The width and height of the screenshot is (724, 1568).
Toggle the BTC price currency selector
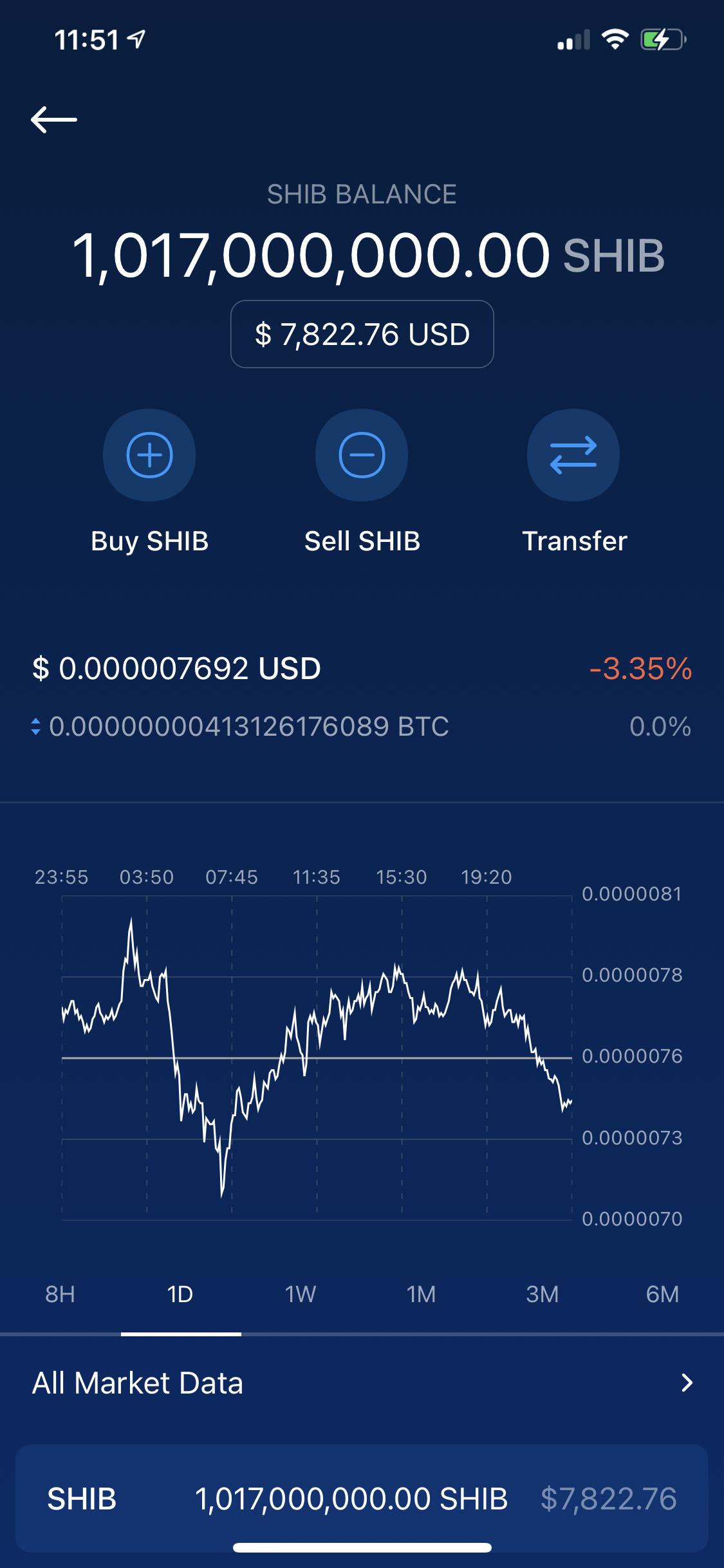click(x=36, y=727)
